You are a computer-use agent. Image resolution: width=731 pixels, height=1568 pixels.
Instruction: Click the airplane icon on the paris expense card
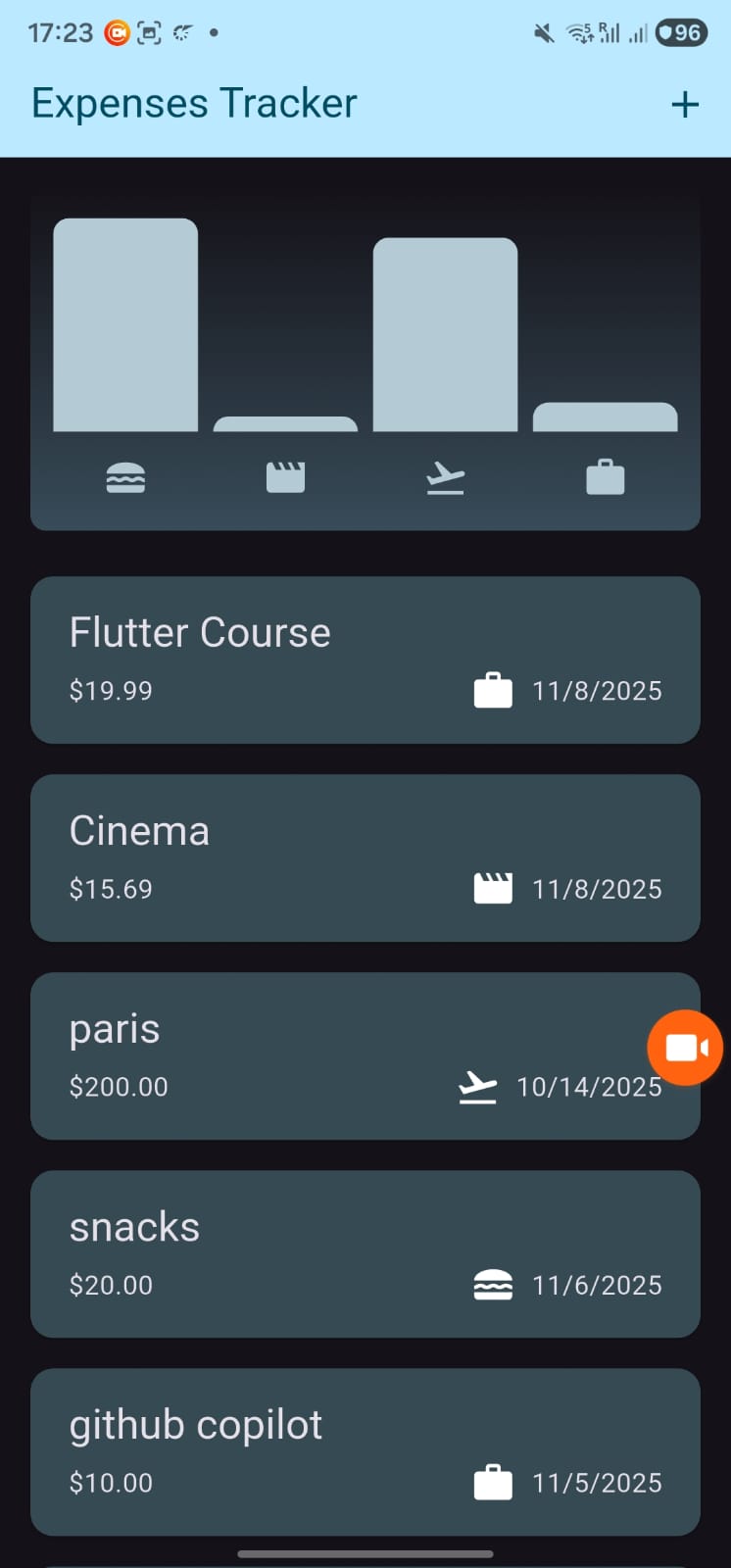click(478, 1086)
